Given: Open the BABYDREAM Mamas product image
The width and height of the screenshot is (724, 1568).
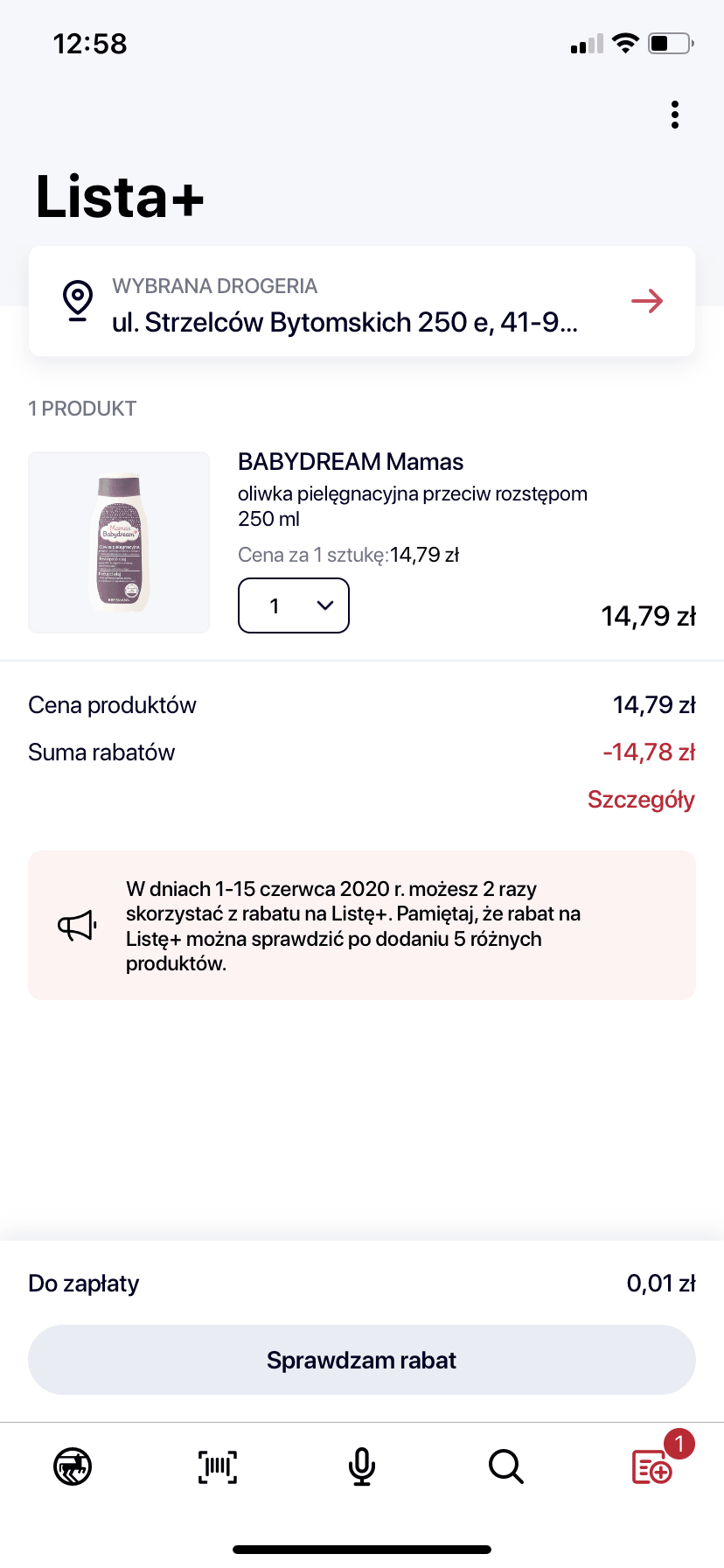Looking at the screenshot, I should point(119,542).
